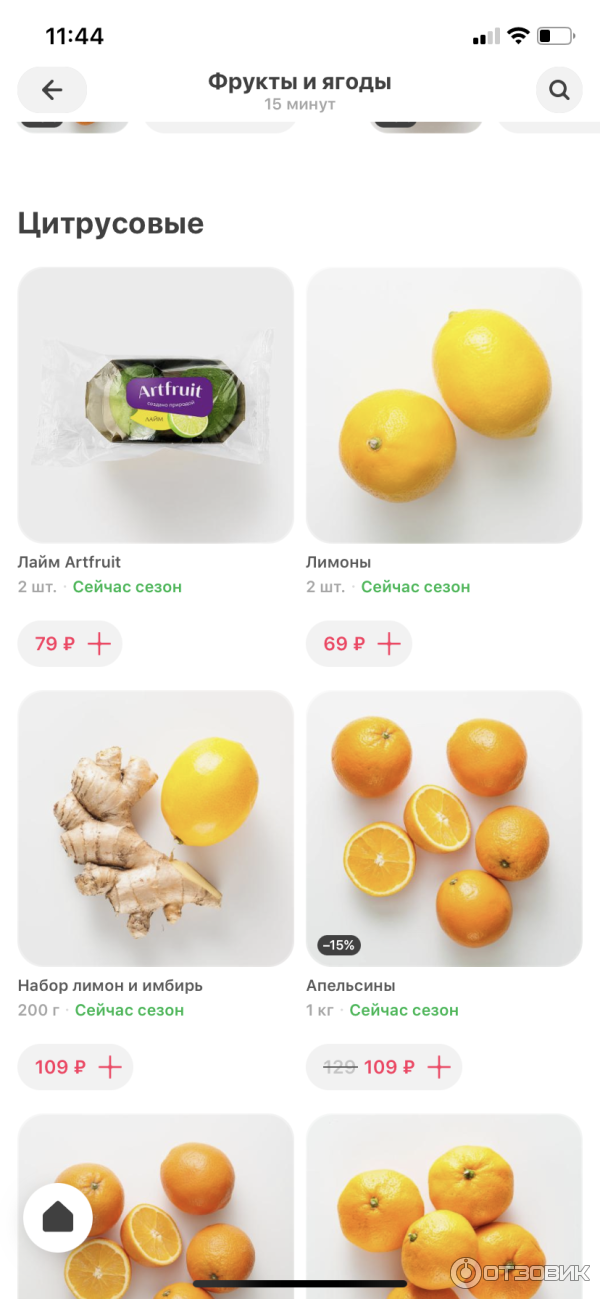Tap the floating home button

pos(58,1217)
